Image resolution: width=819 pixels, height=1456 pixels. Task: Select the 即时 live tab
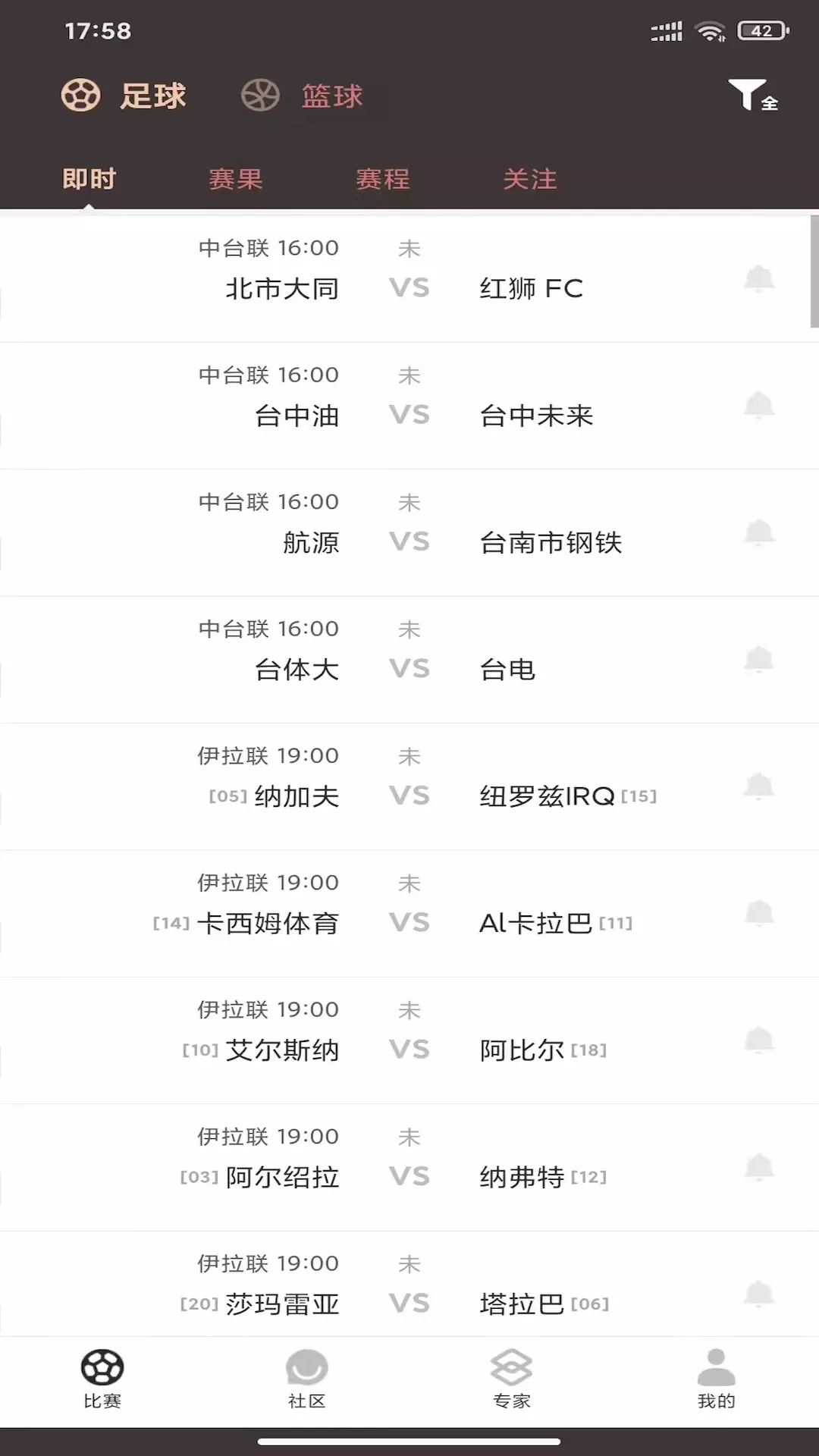(x=89, y=179)
